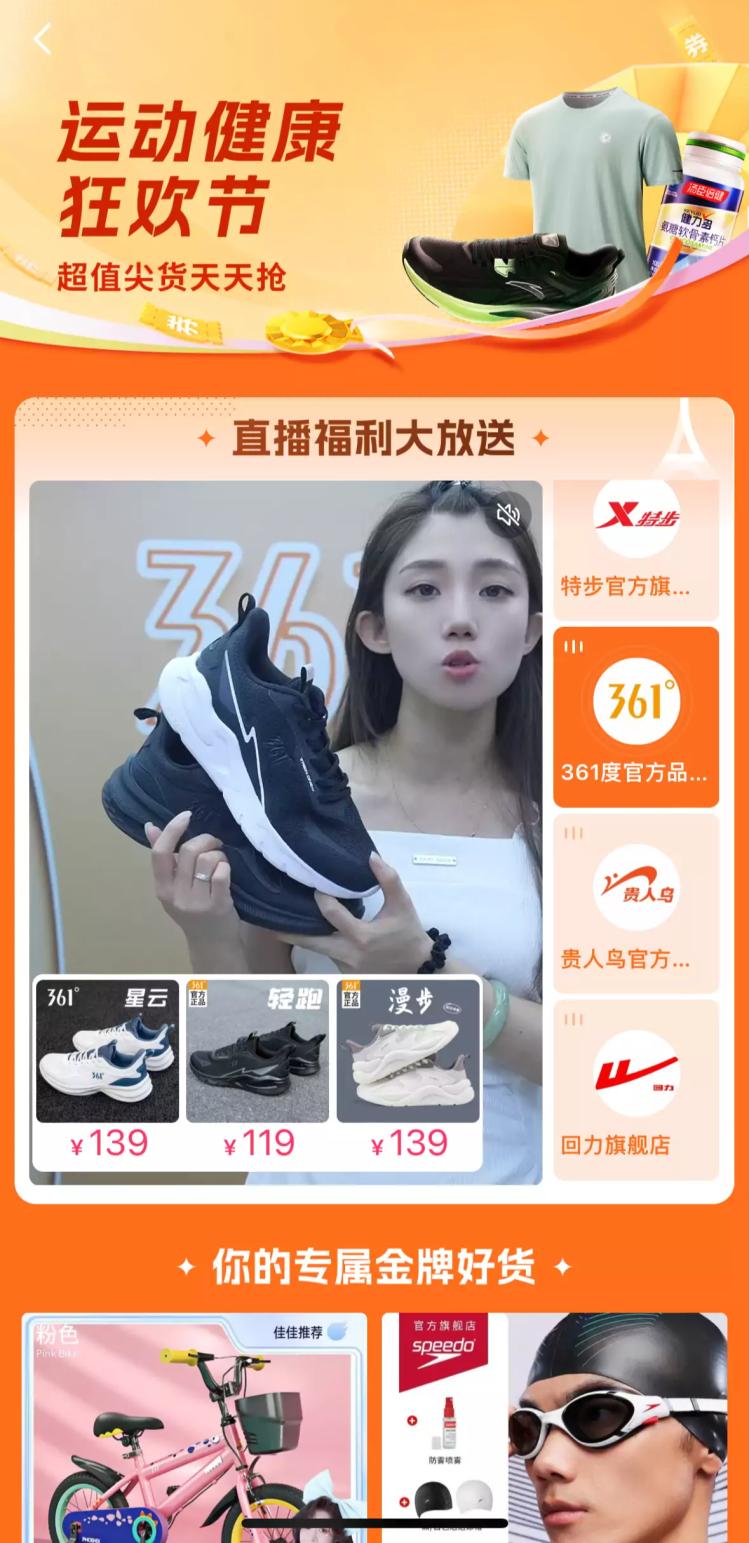Go back with the top-left arrow
The image size is (749, 1543).
click(42, 40)
